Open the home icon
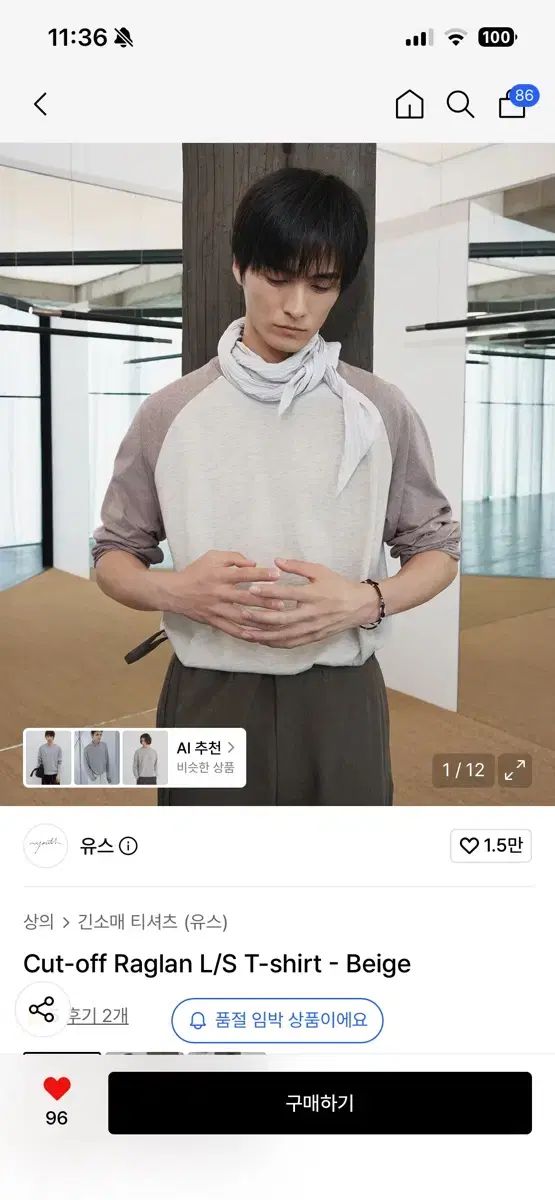Viewport: 555px width, 1200px height. point(410,104)
